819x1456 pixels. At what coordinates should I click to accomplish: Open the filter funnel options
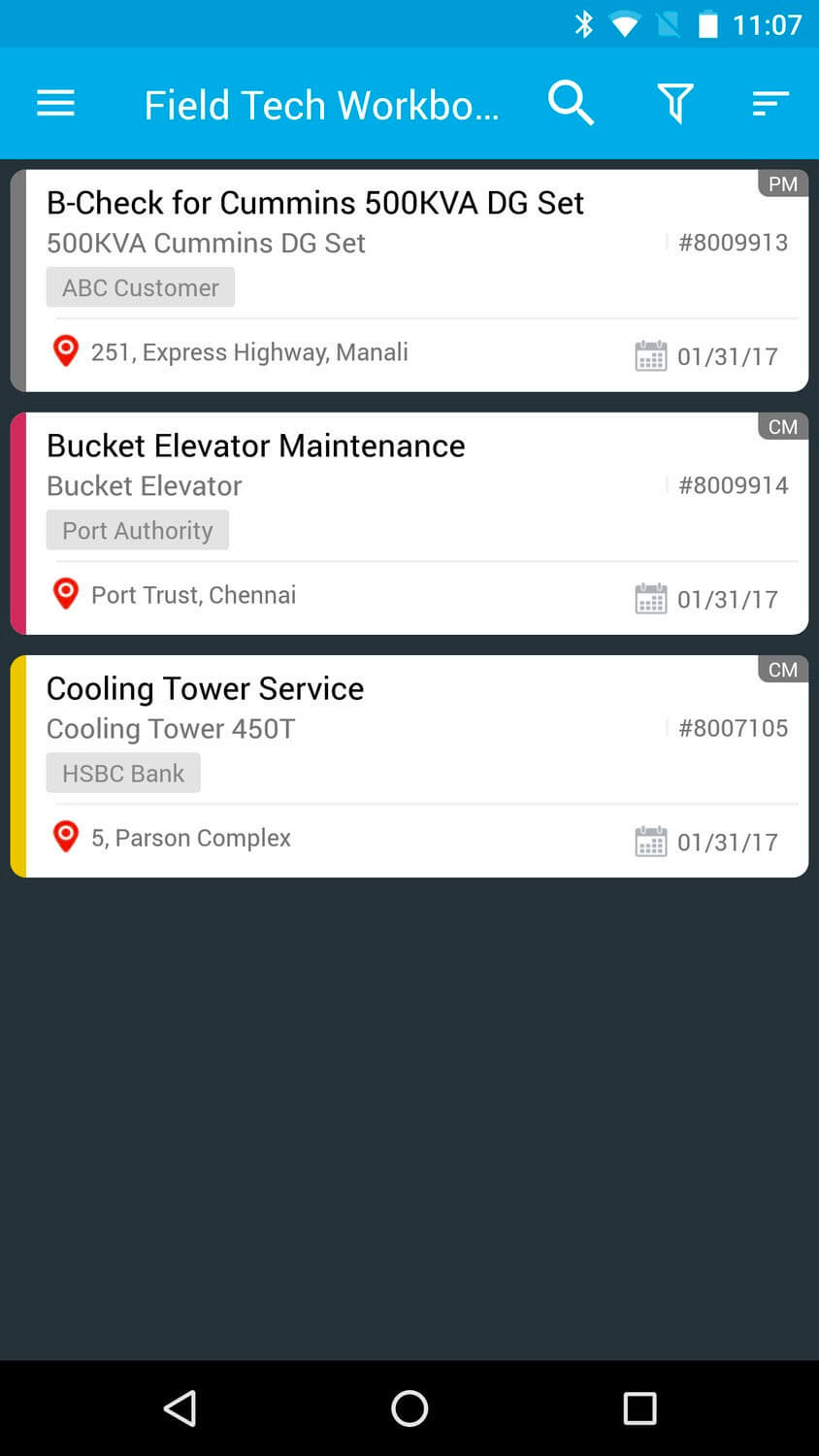tap(675, 103)
